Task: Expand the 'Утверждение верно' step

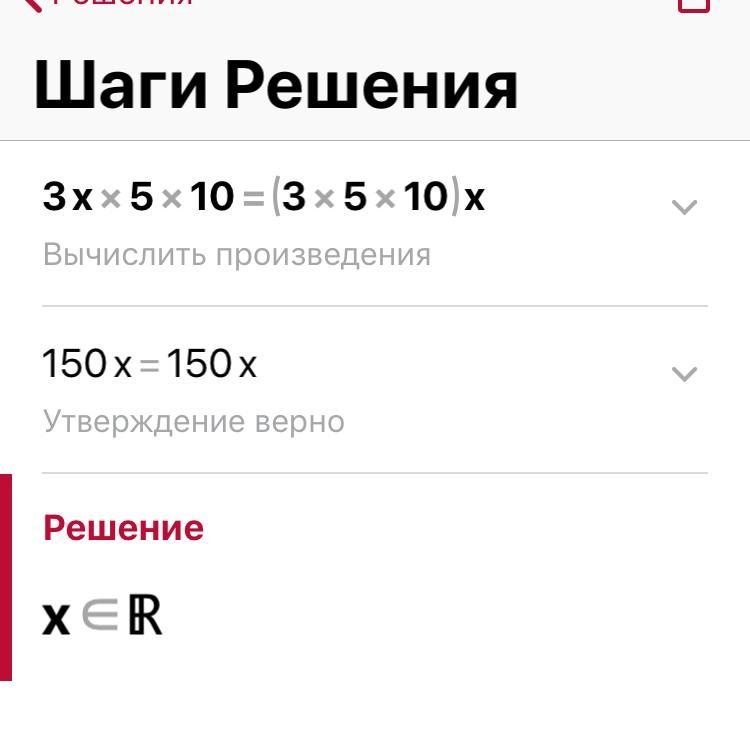Action: point(684,374)
